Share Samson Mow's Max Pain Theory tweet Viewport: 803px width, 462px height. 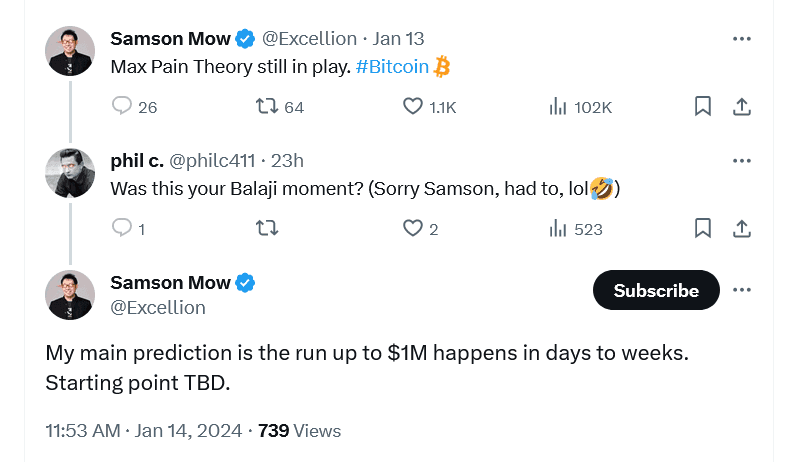tap(742, 107)
